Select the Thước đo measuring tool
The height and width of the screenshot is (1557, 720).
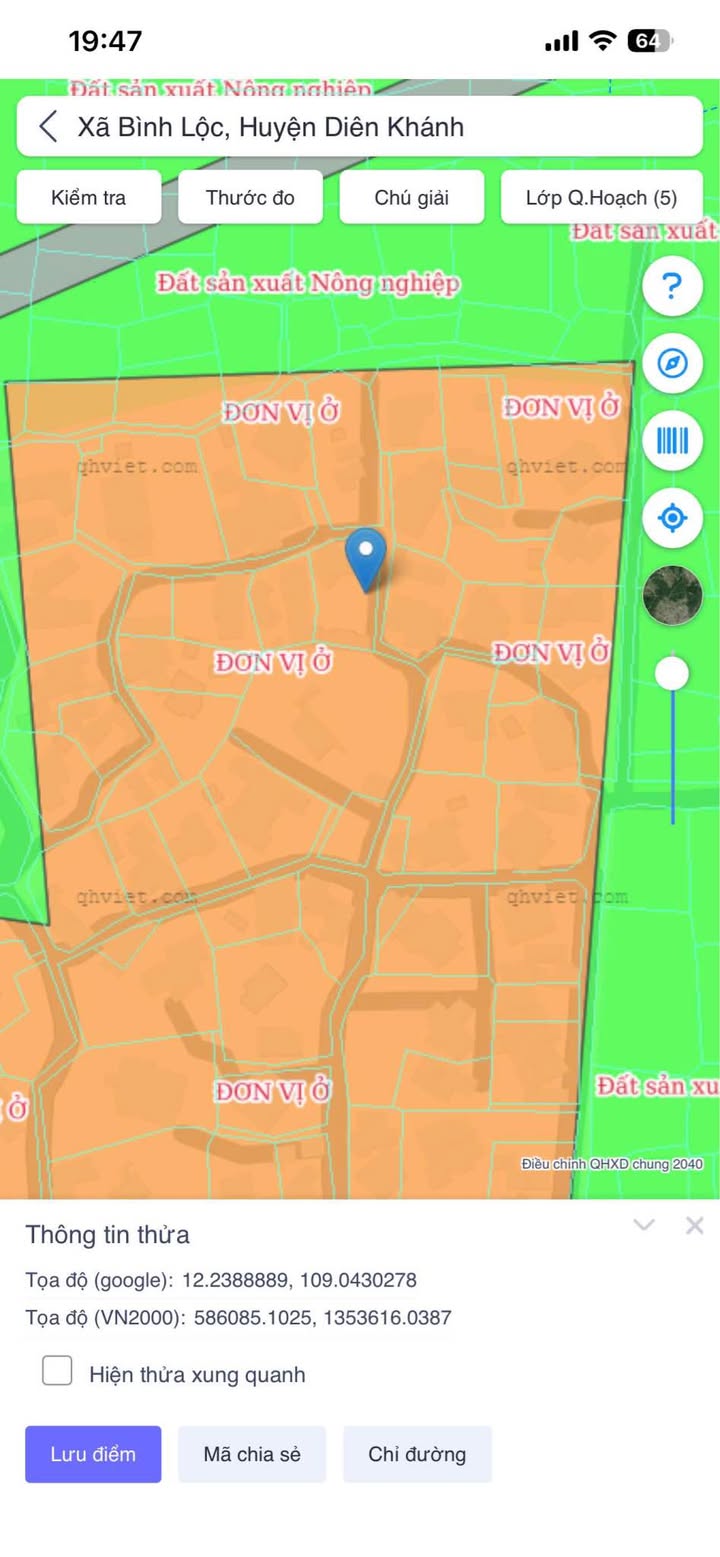250,197
